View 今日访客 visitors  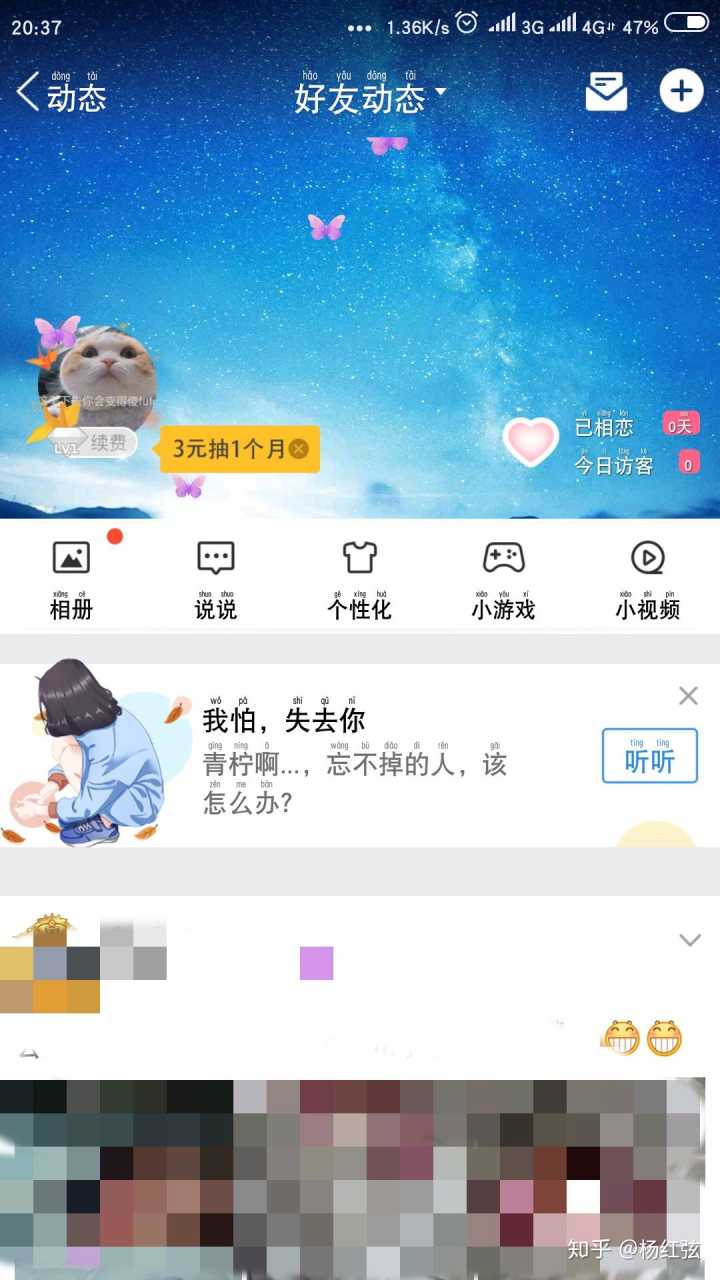(x=613, y=465)
